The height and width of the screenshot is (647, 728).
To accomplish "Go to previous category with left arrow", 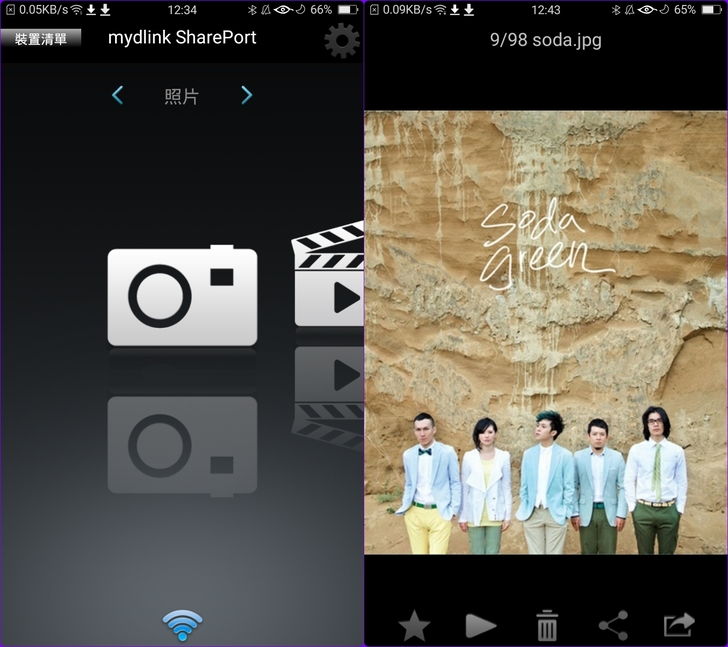I will point(118,95).
